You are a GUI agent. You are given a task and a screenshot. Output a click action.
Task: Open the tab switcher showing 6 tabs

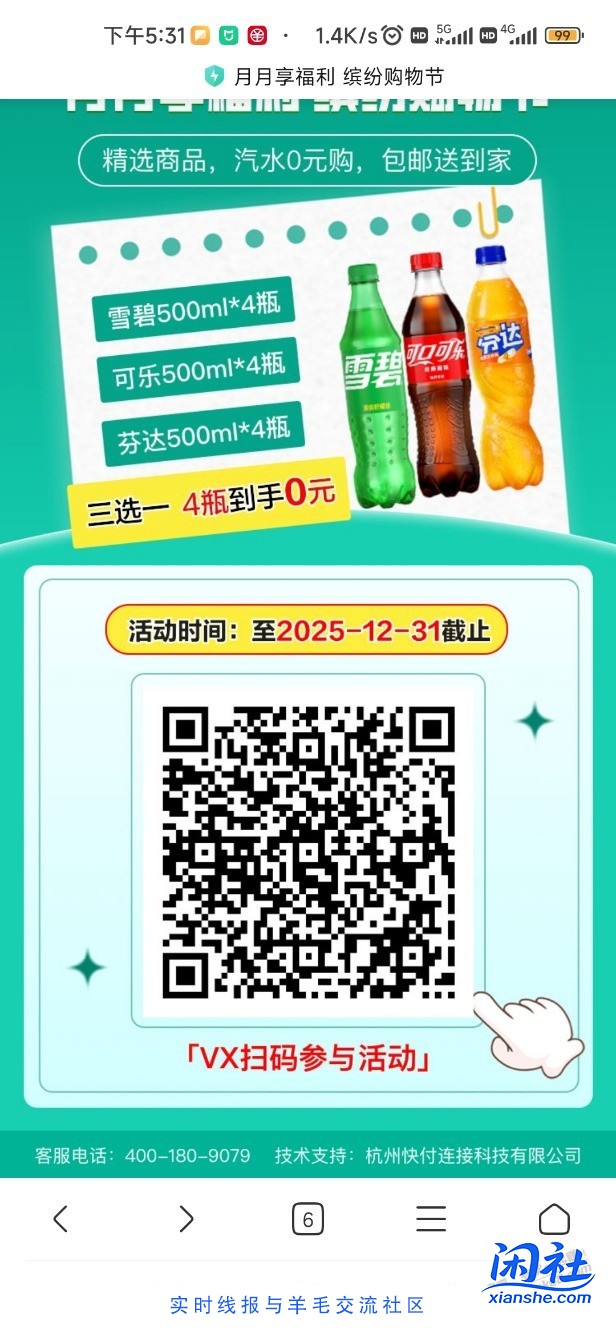click(308, 1219)
